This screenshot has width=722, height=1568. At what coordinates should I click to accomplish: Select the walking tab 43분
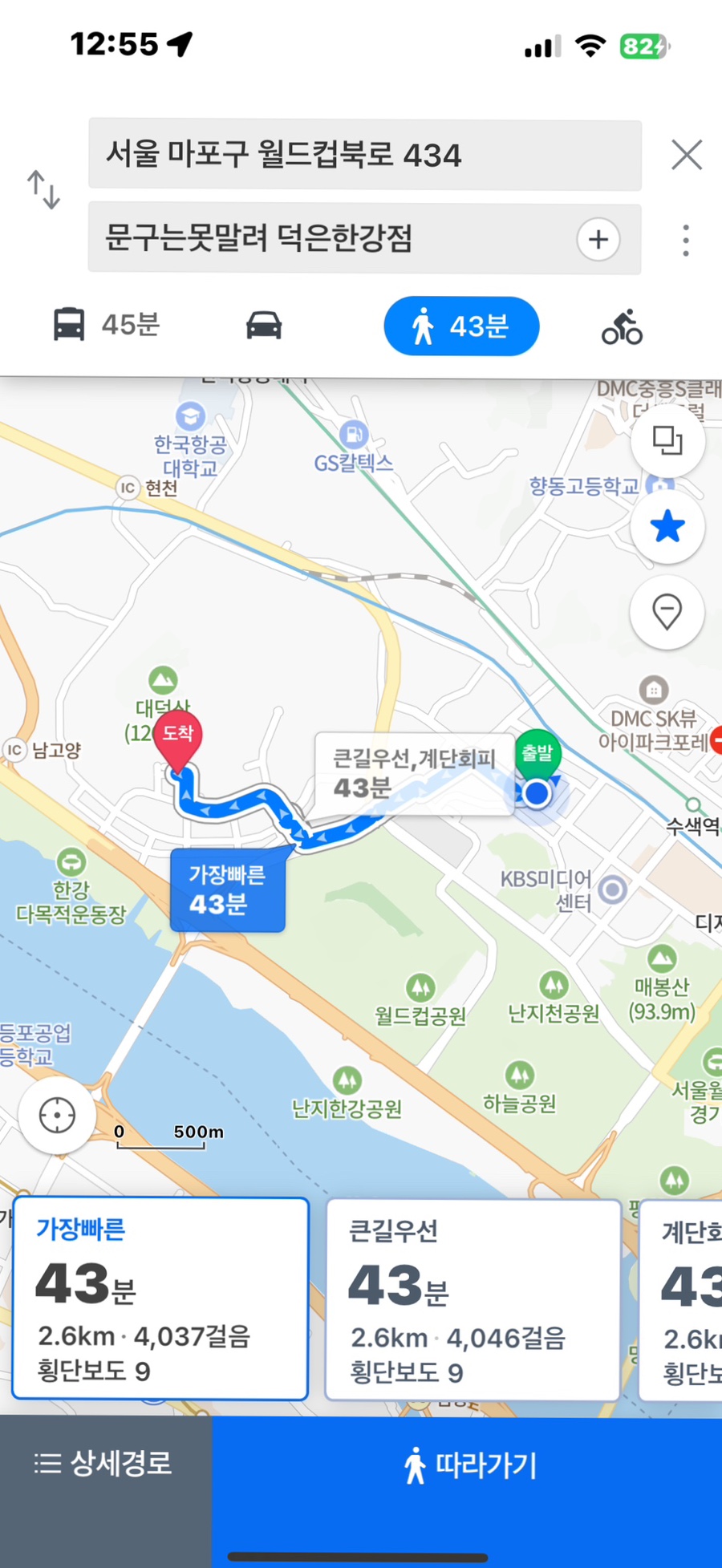pyautogui.click(x=461, y=326)
